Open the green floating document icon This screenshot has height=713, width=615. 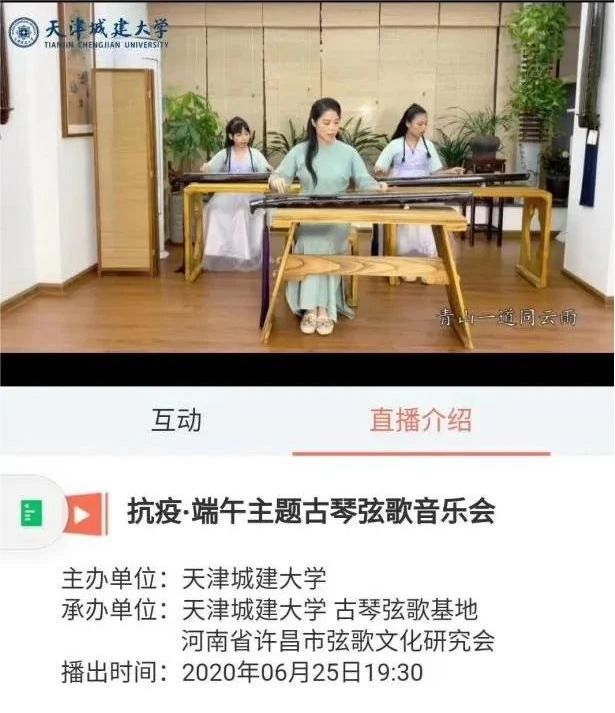click(31, 514)
